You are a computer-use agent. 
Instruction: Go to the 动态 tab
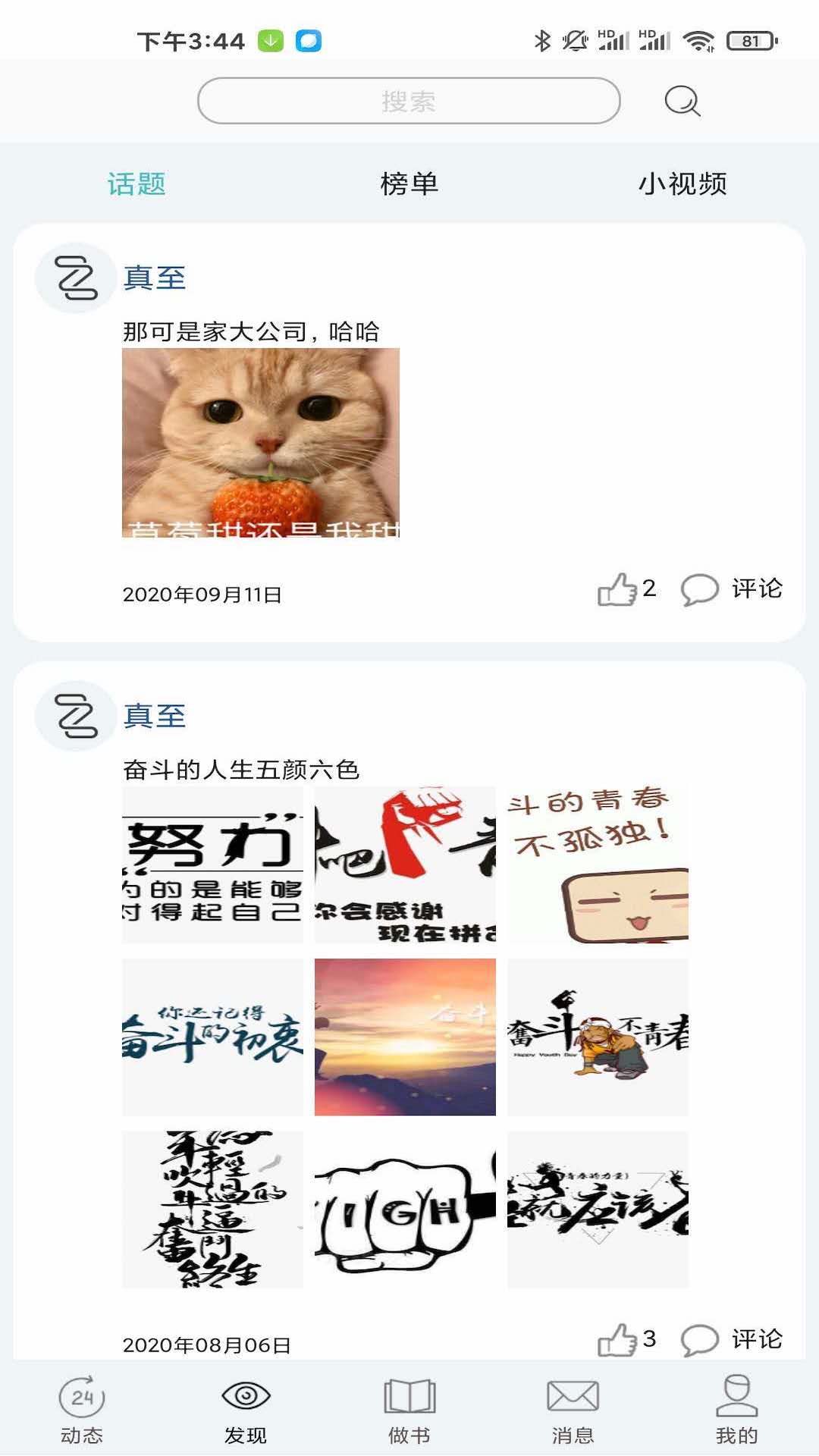coord(82,1409)
